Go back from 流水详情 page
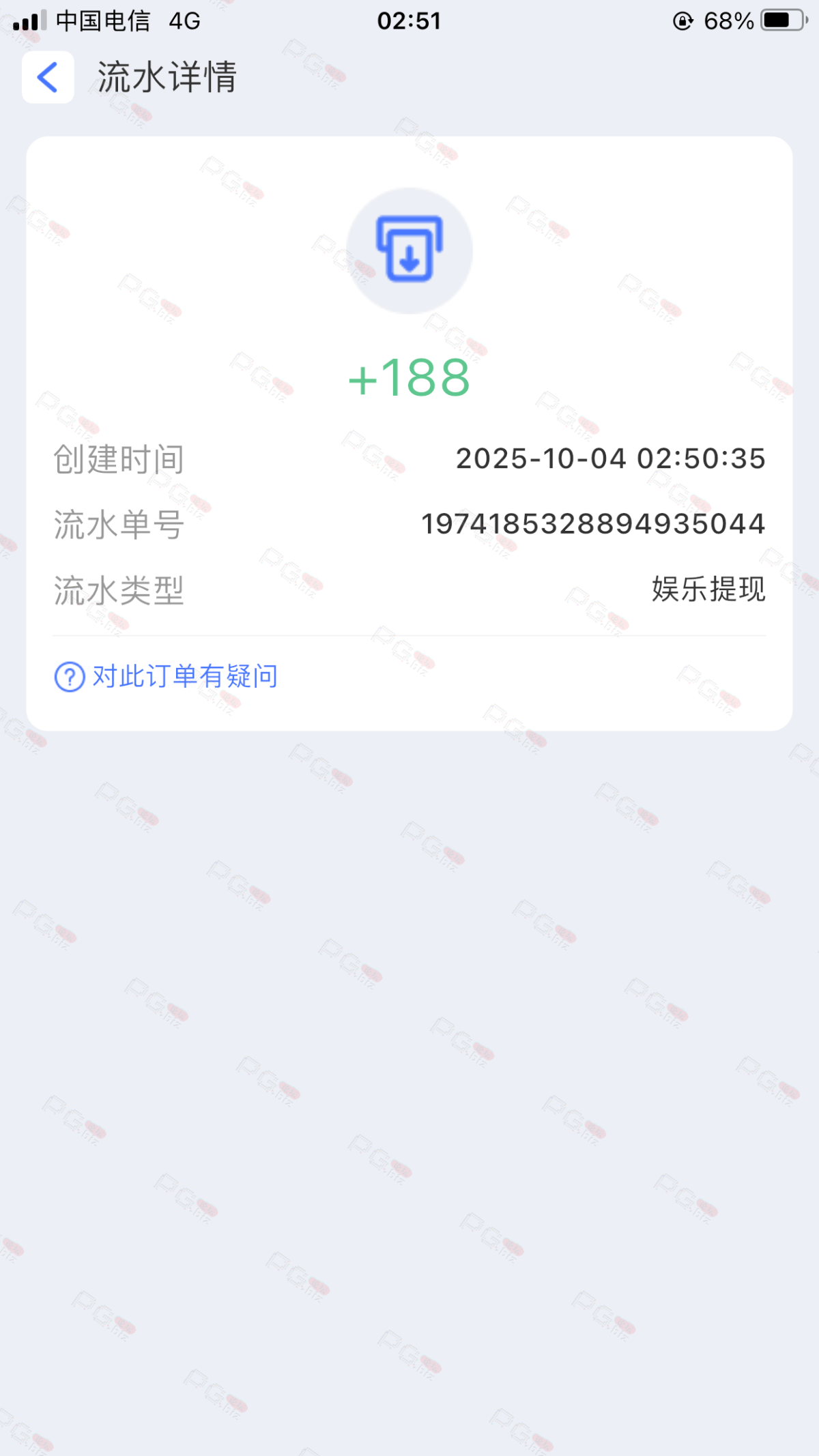 coord(48,77)
